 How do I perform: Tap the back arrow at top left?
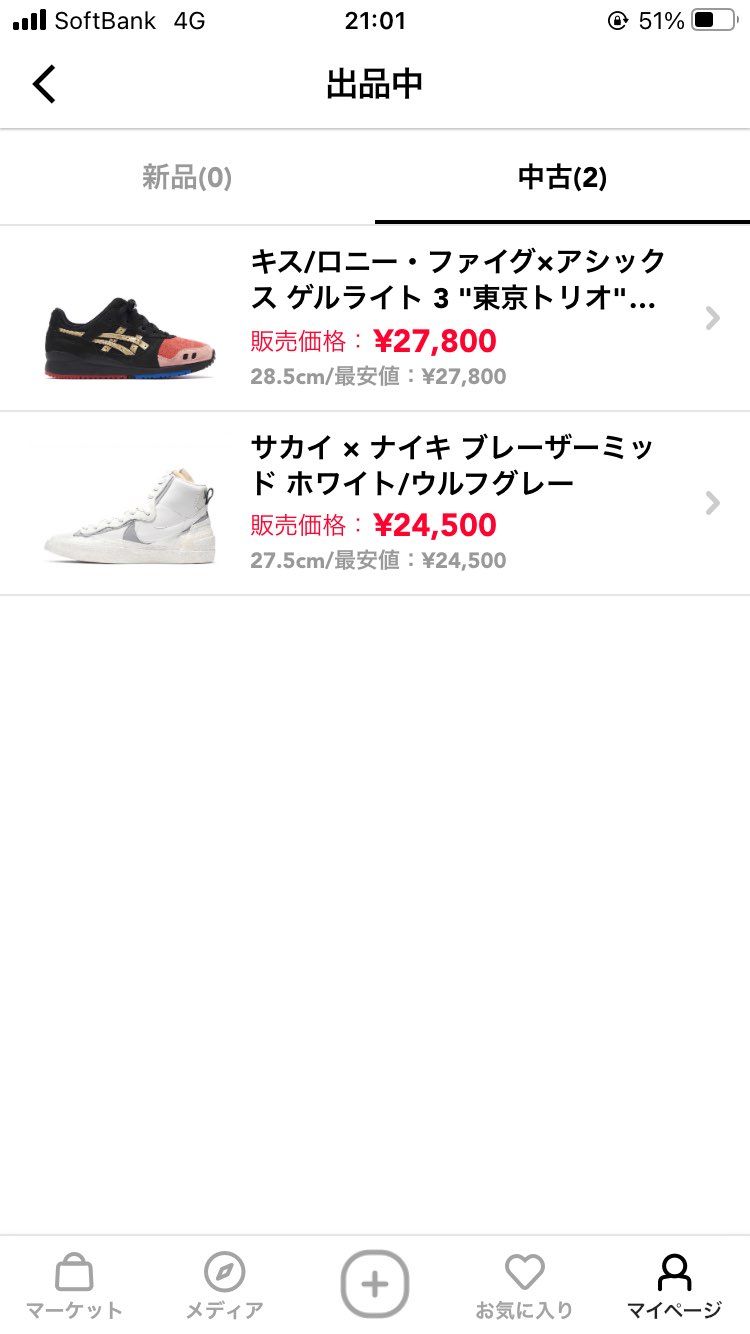point(43,84)
